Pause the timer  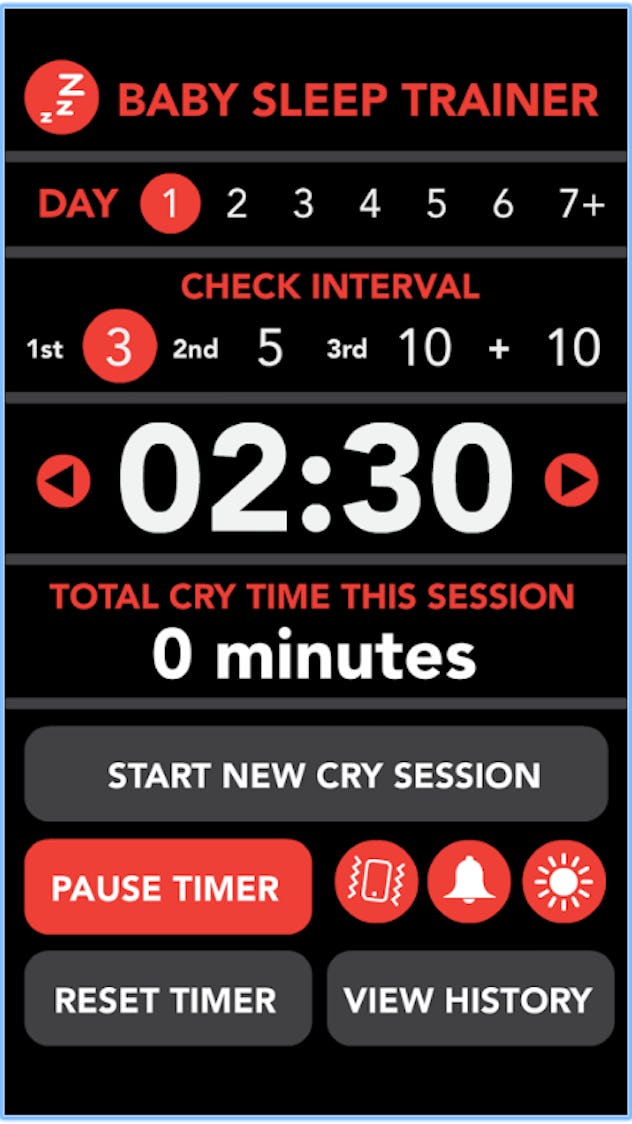click(168, 887)
